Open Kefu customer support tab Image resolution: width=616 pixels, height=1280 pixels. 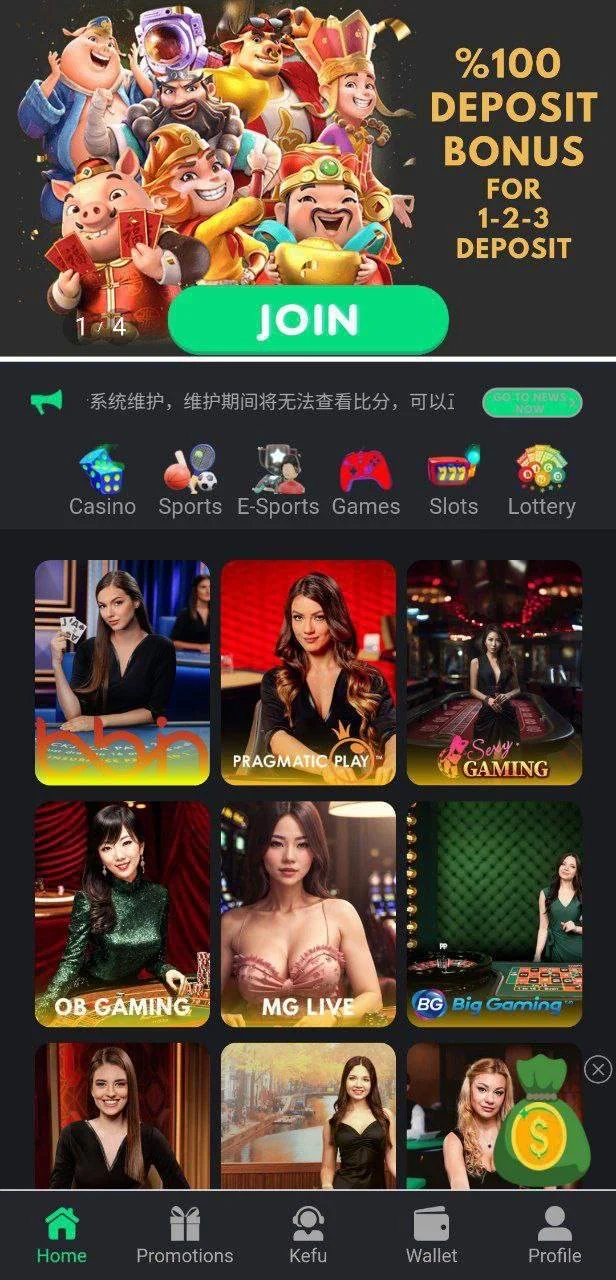click(308, 1236)
